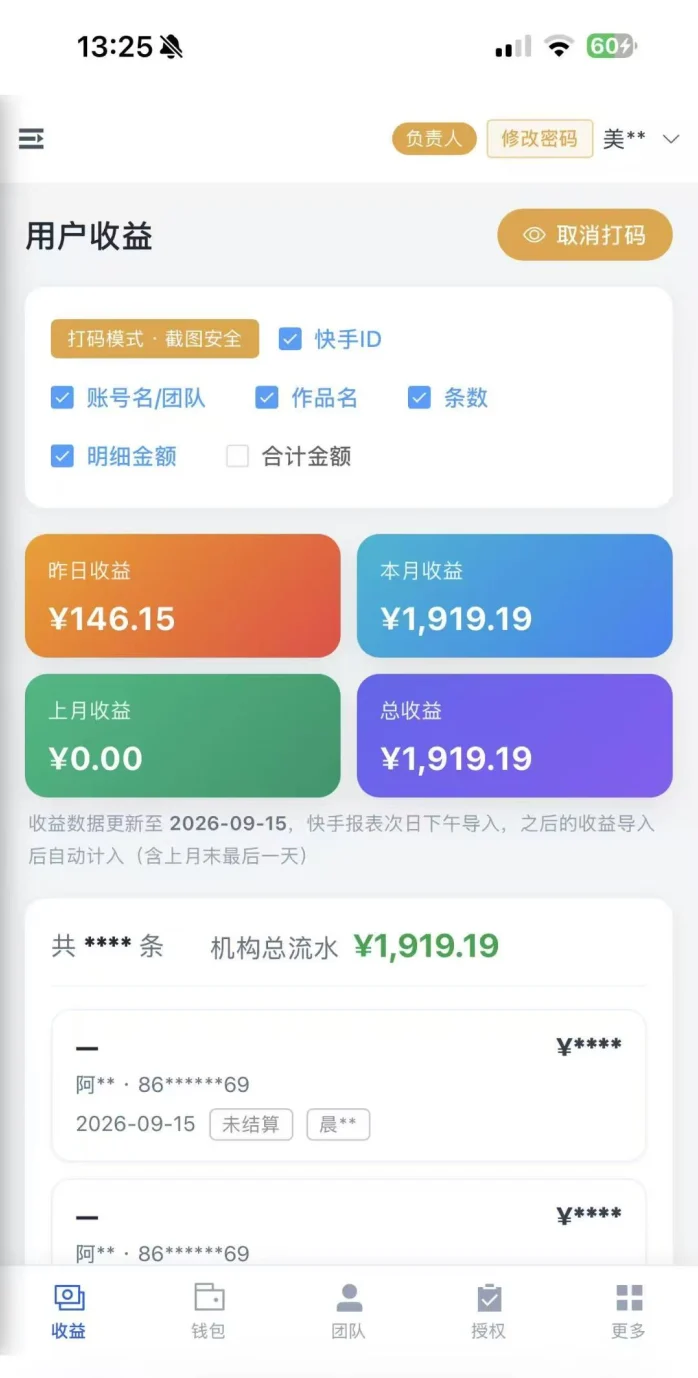Screen dimensions: 698x1378
Task: Open the 授权 tab
Action: (488, 1311)
